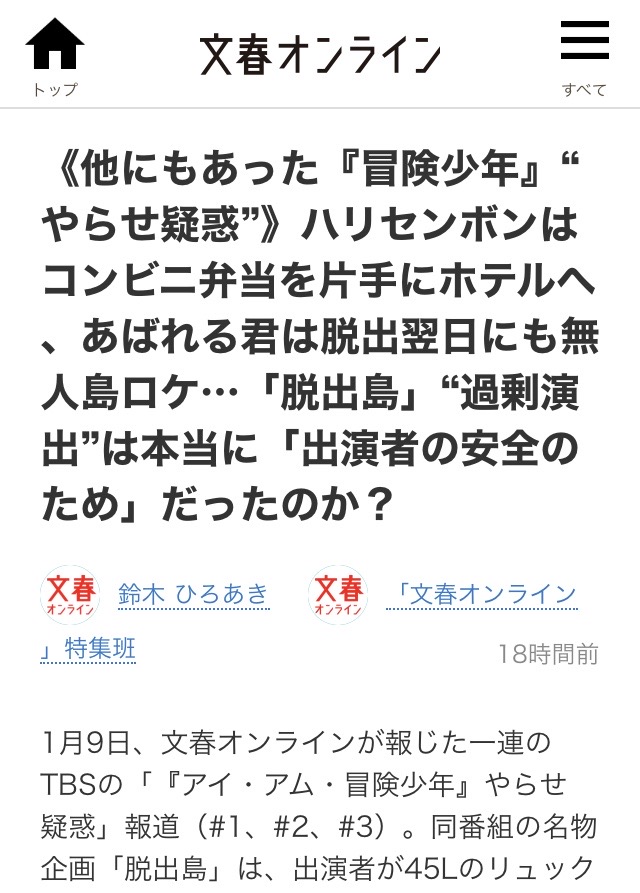The height and width of the screenshot is (893, 640).
Task: Open the すべて hamburger menu
Action: pyautogui.click(x=584, y=56)
